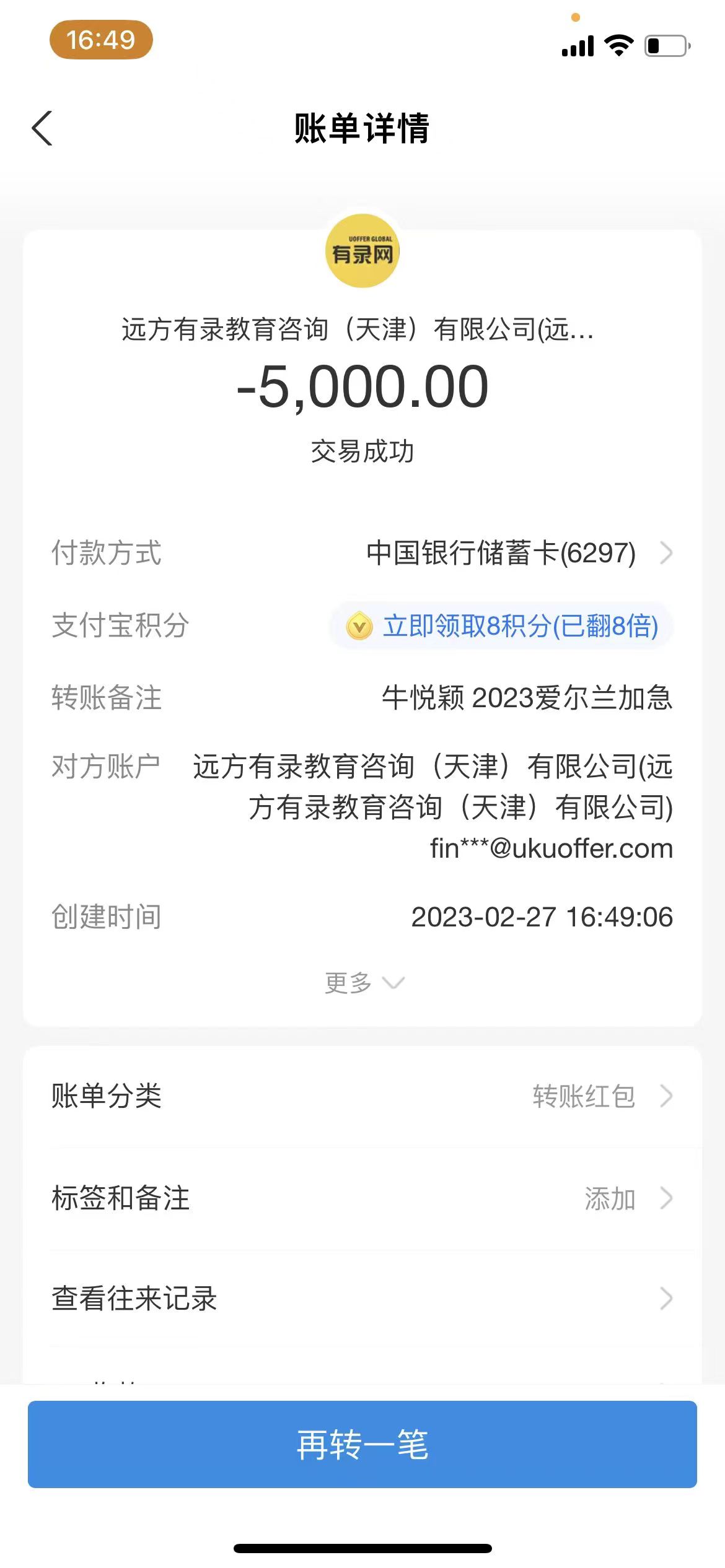The width and height of the screenshot is (725, 1568).
Task: Expand 更多 bill details
Action: pos(362,983)
